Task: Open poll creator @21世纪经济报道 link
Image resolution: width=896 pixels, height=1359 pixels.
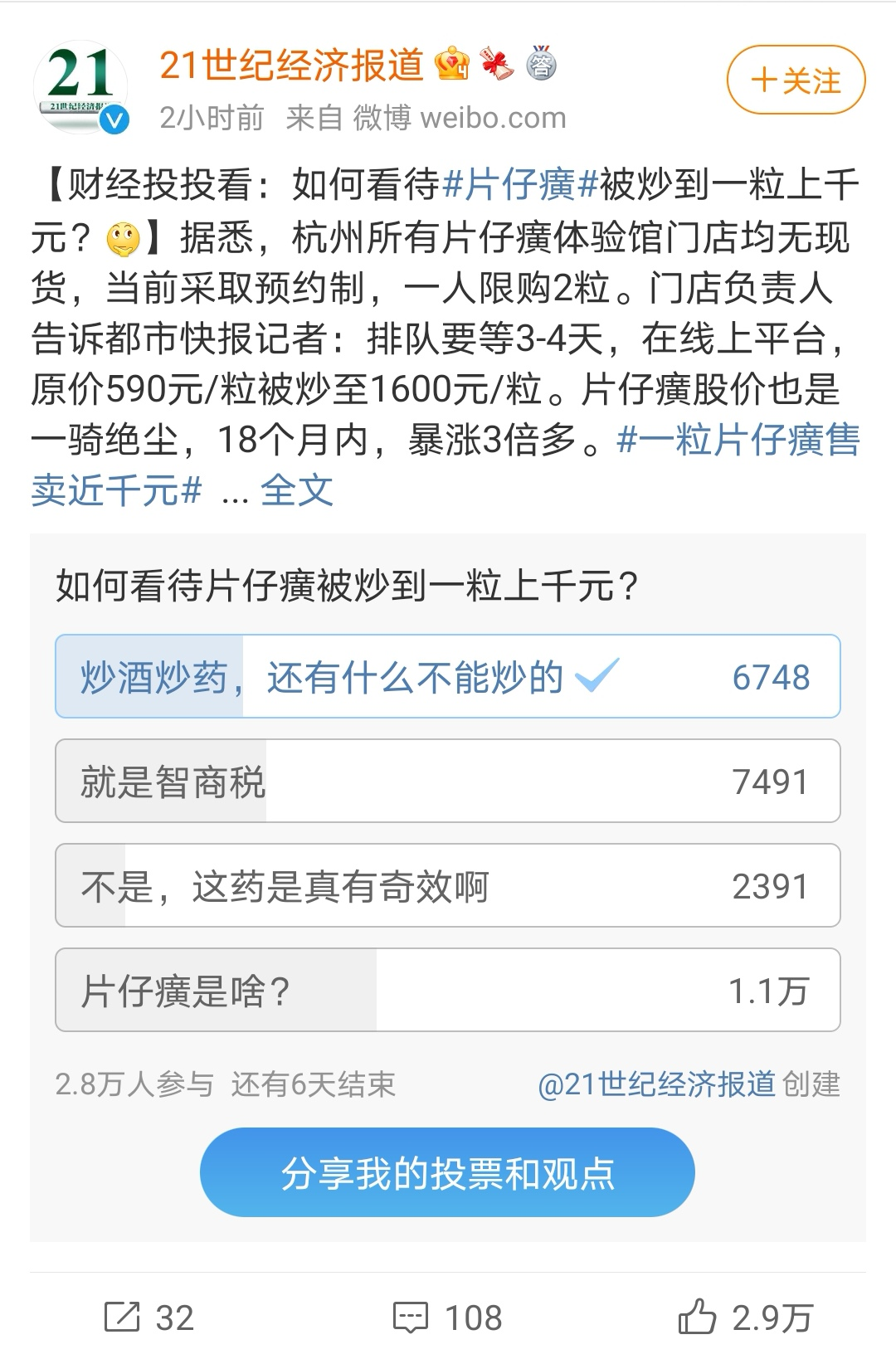Action: coord(656,1084)
